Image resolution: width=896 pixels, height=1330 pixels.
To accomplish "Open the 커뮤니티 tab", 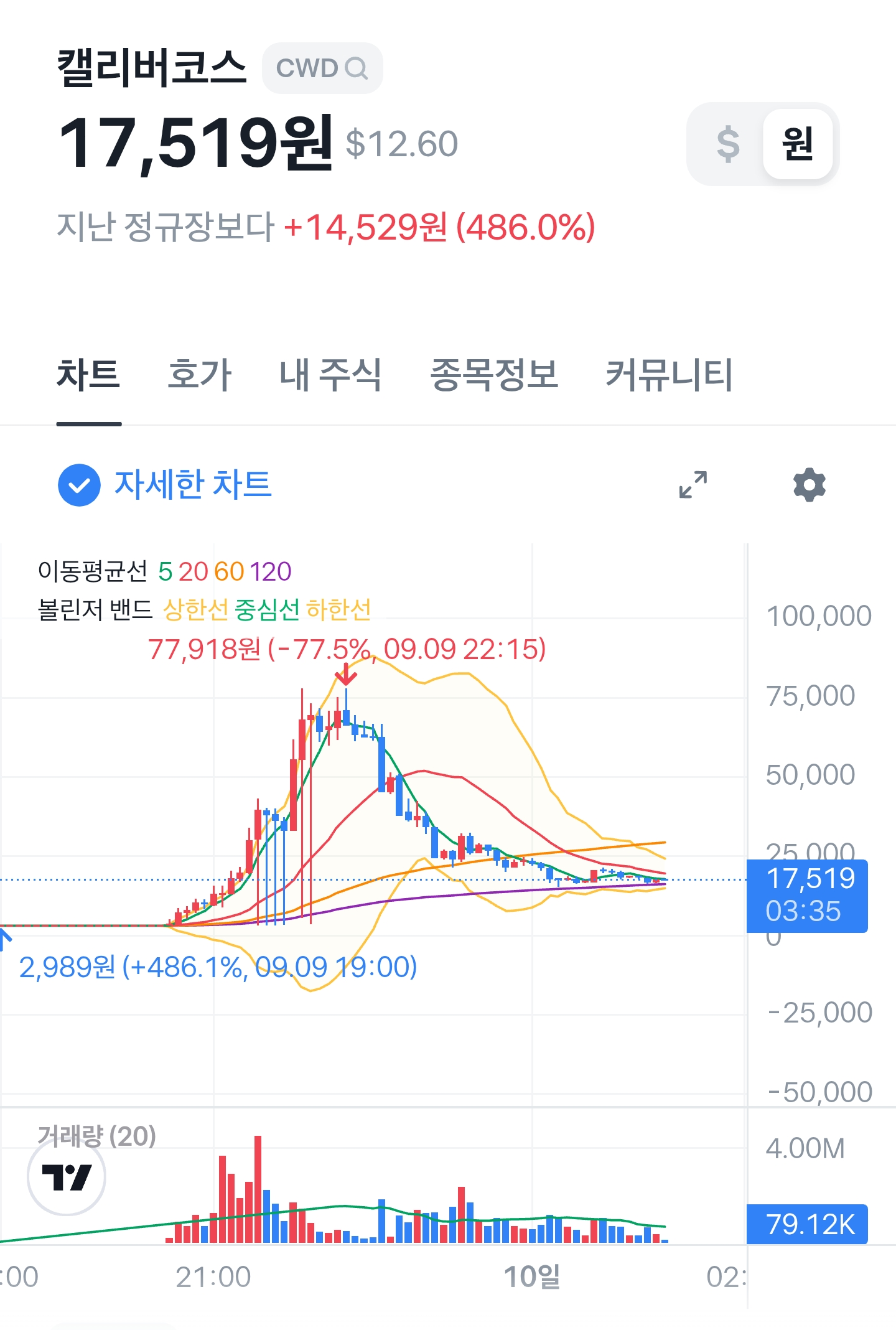I will click(669, 375).
